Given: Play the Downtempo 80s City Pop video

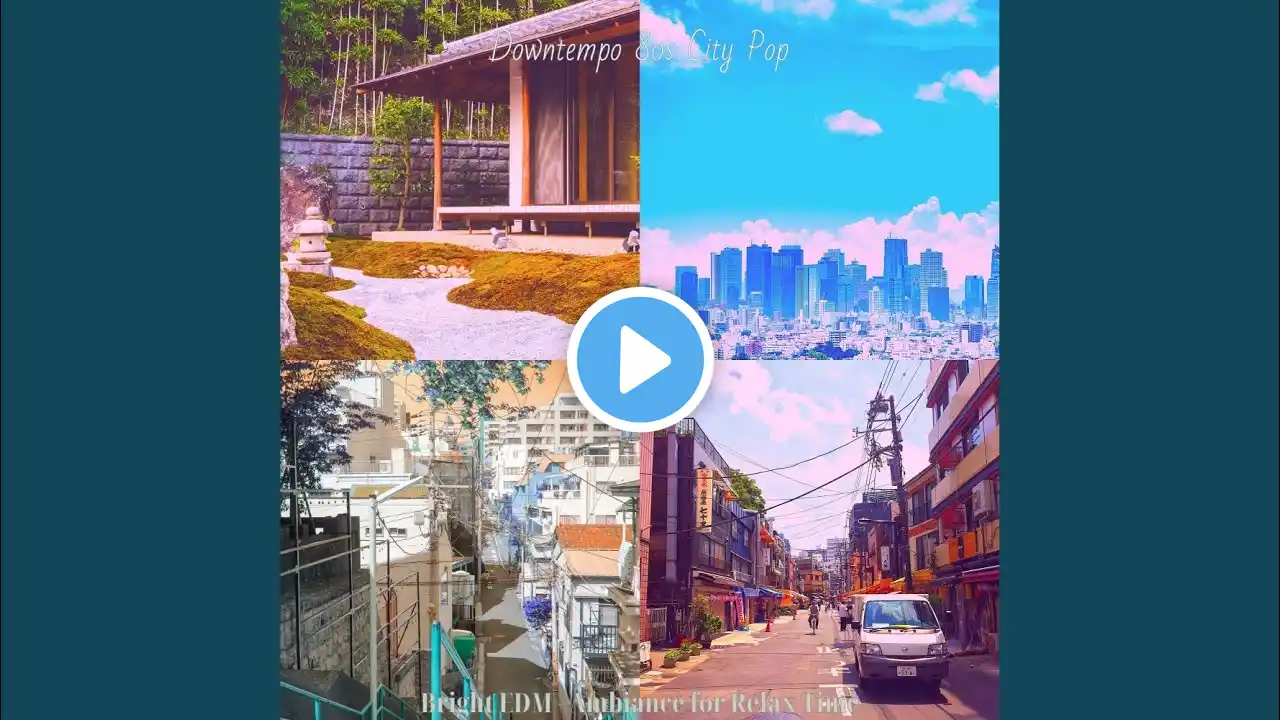Looking at the screenshot, I should tap(640, 360).
